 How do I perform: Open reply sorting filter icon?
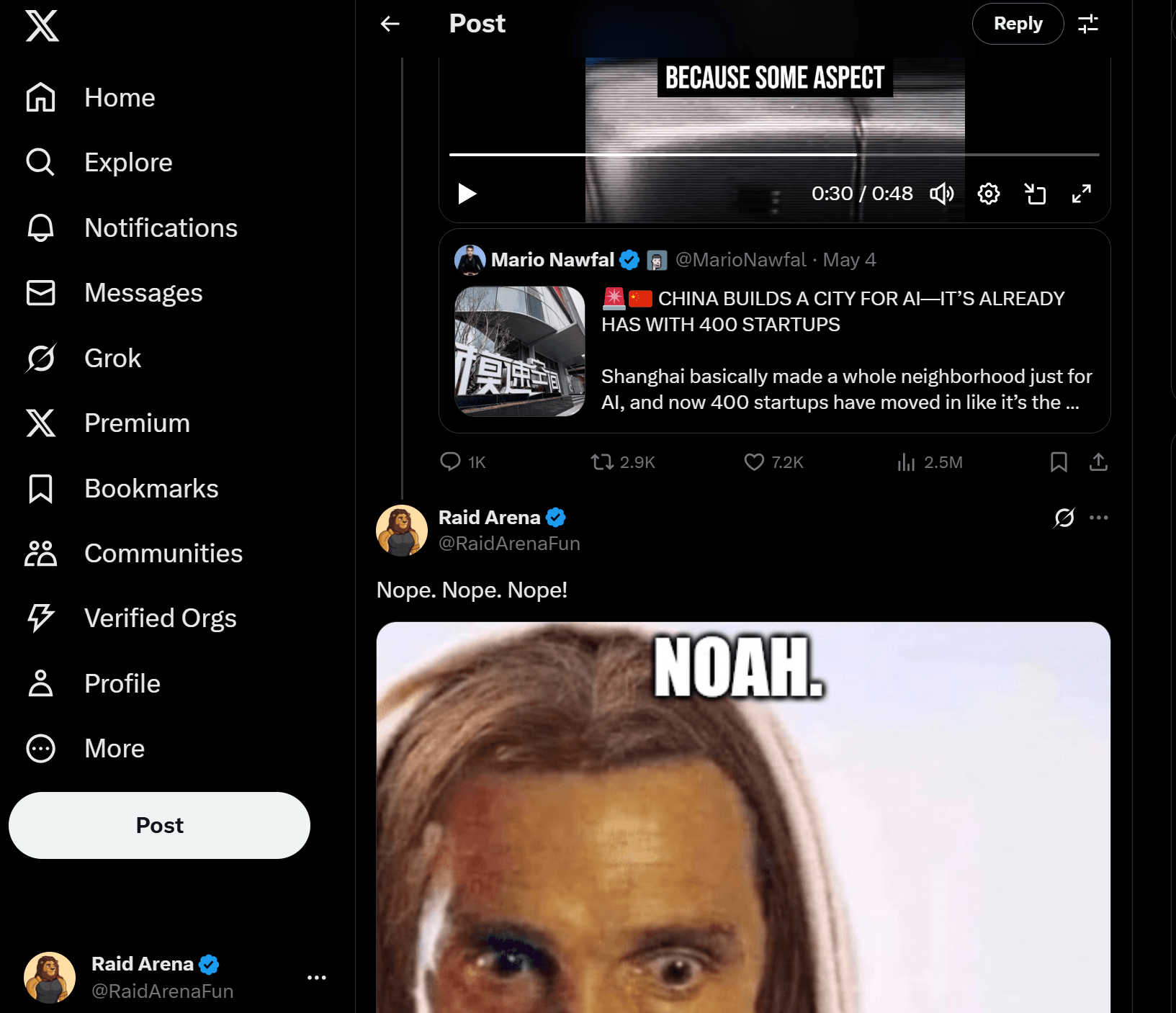tap(1087, 24)
